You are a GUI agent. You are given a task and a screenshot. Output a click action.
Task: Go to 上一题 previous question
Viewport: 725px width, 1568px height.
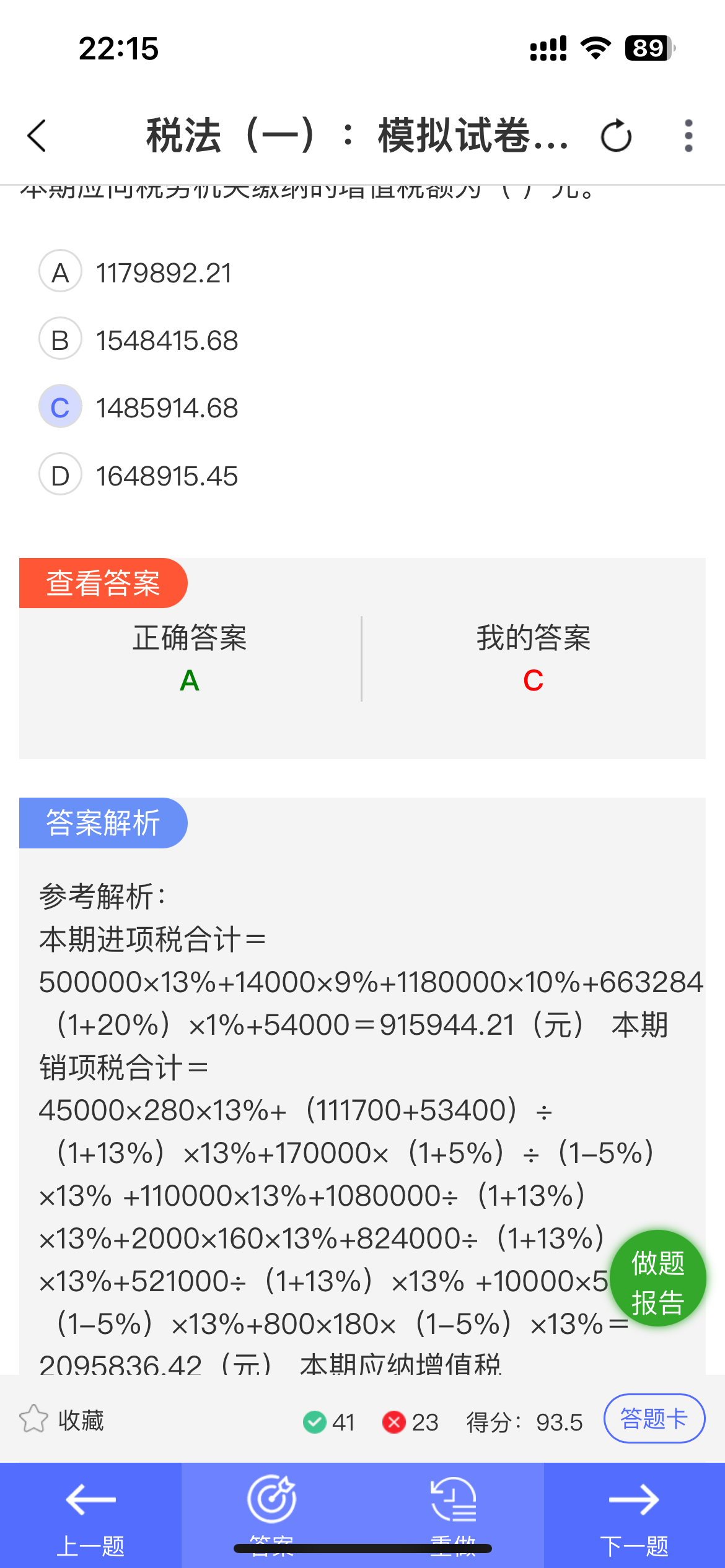tap(90, 1515)
